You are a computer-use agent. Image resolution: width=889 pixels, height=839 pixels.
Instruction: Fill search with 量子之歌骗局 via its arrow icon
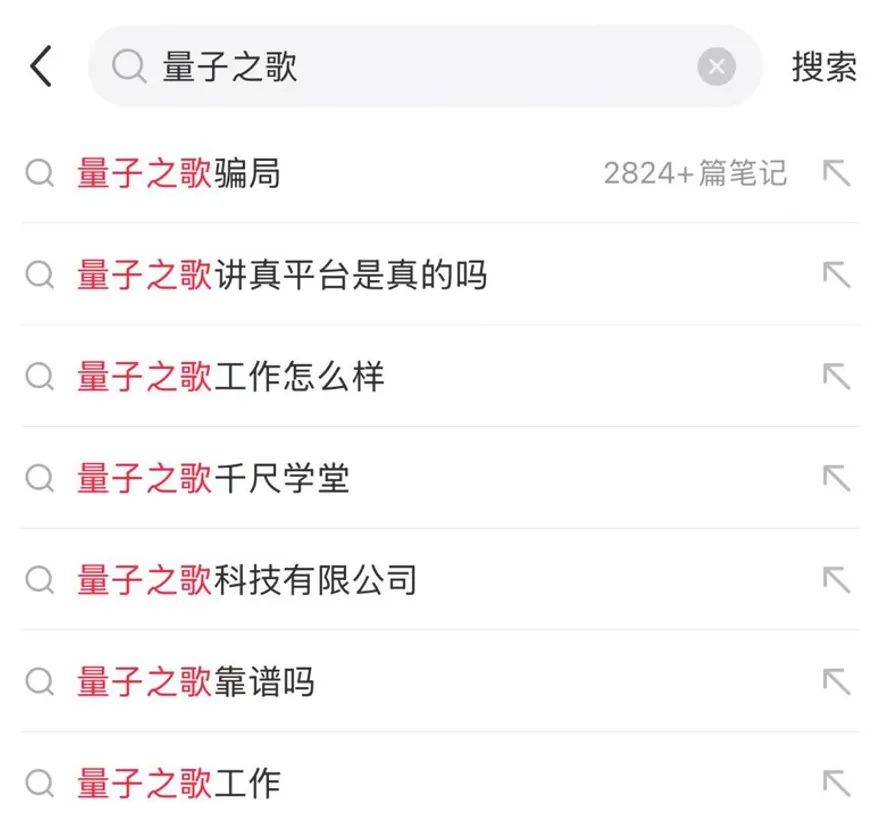click(836, 174)
